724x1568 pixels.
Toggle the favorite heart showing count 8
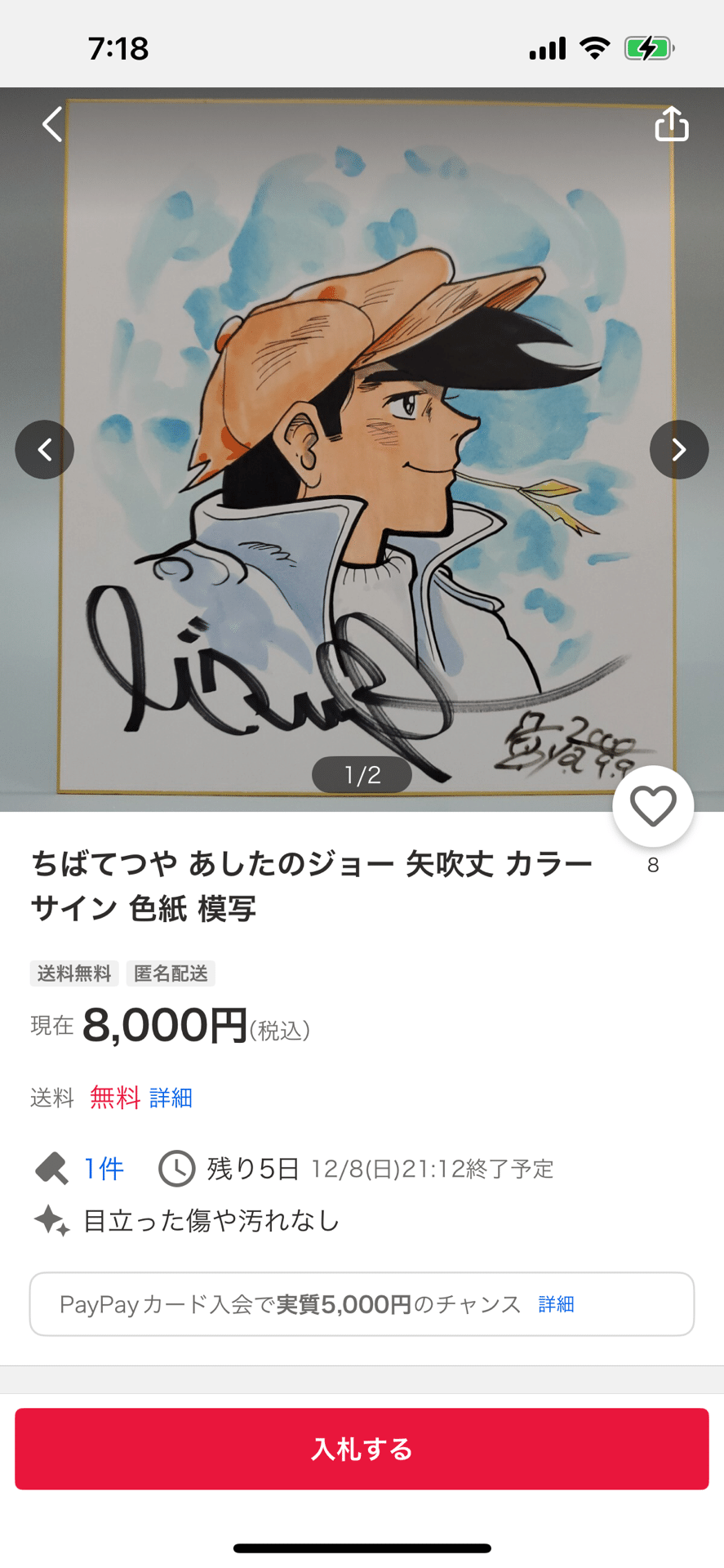(652, 805)
